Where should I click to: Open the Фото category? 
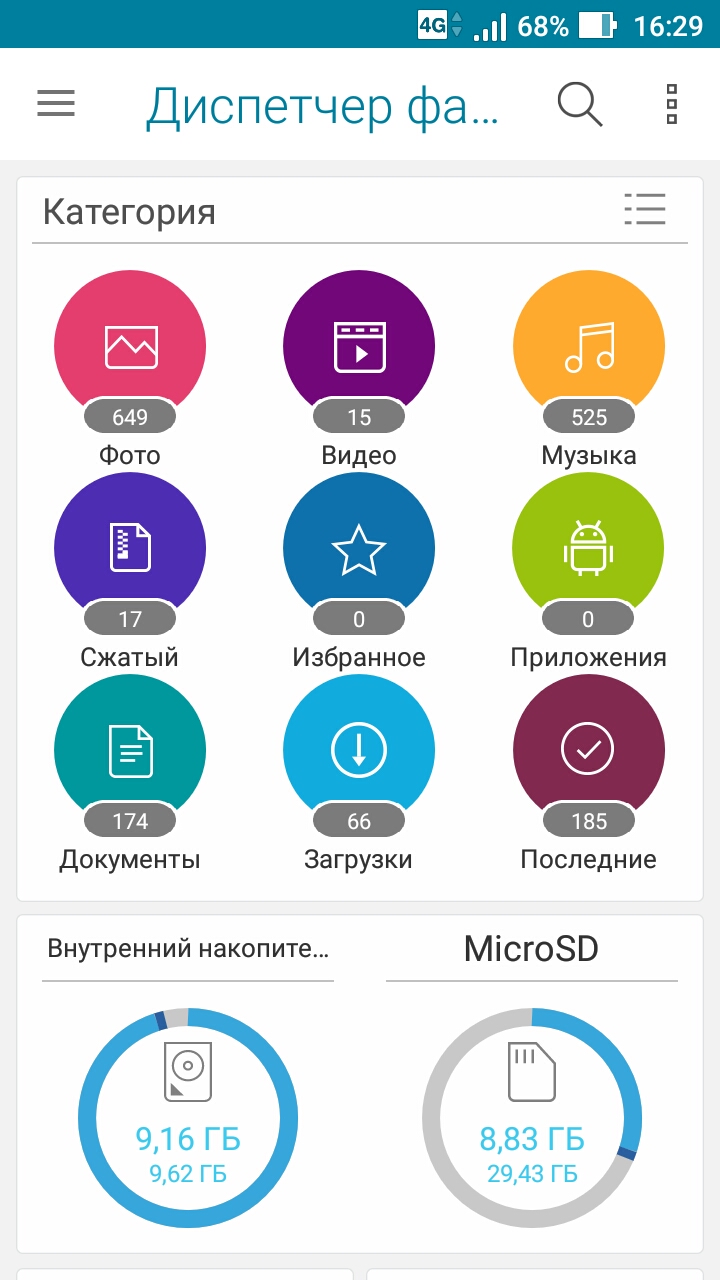[130, 368]
